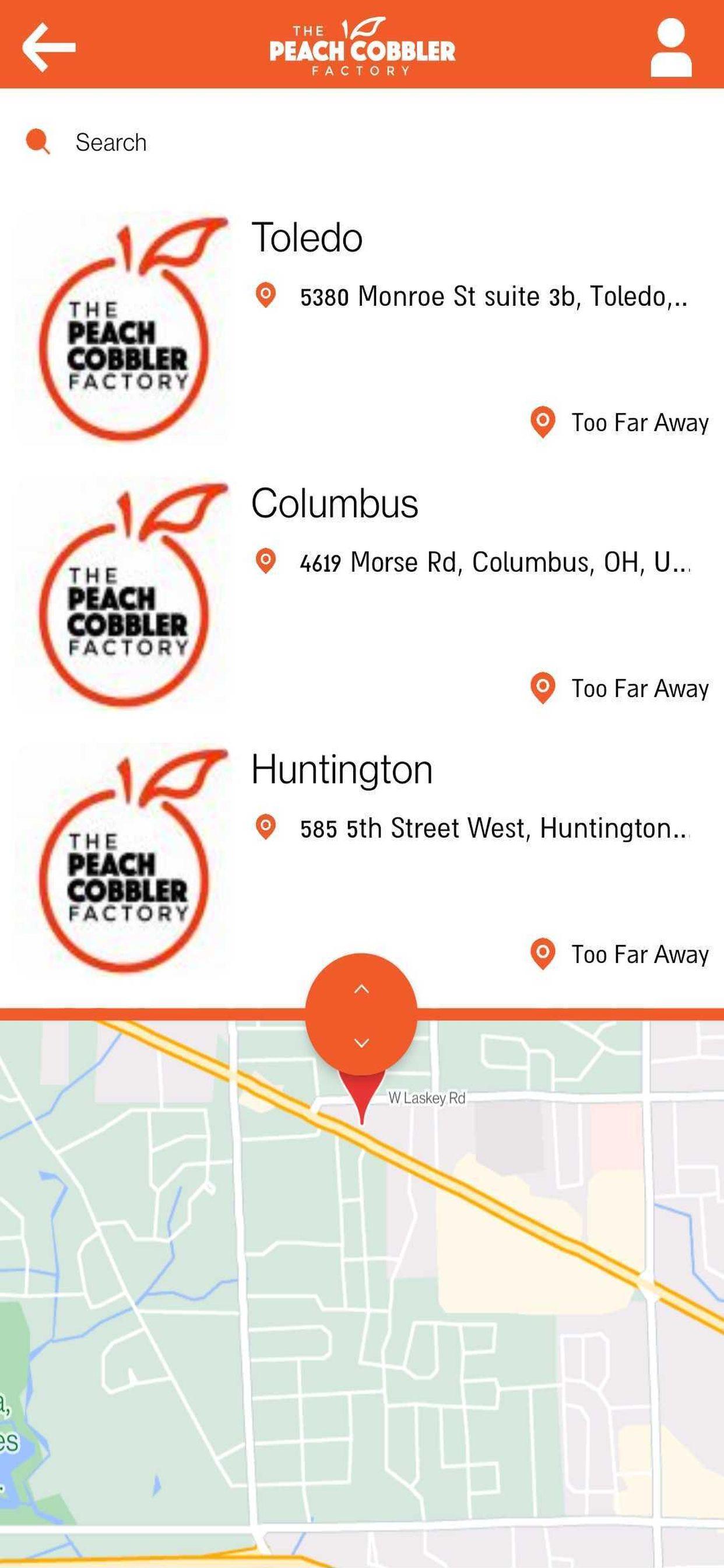The image size is (724, 1568).
Task: Select the Huntington location
Action: click(362, 860)
